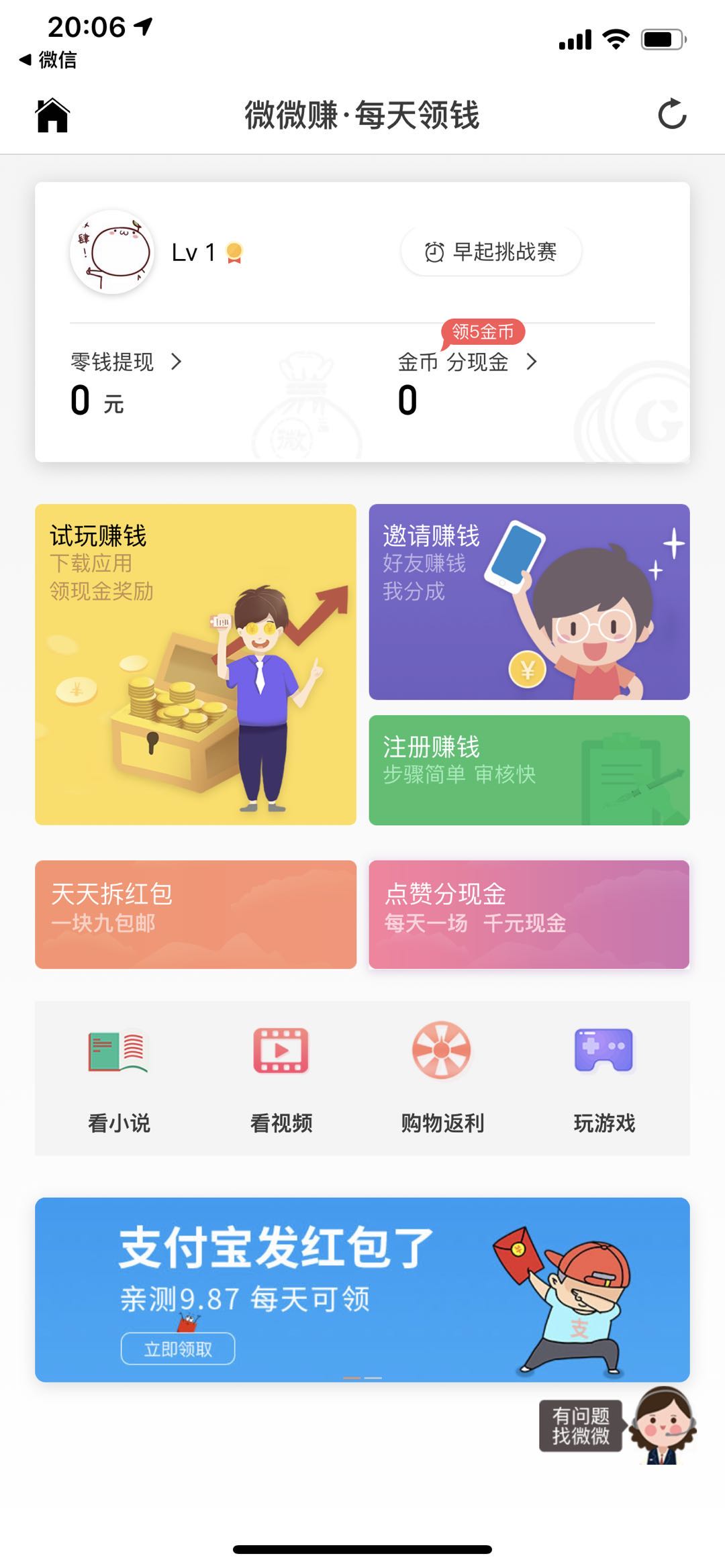
Task: Tap 立即领取 on the Alipay banner
Action: (178, 1349)
